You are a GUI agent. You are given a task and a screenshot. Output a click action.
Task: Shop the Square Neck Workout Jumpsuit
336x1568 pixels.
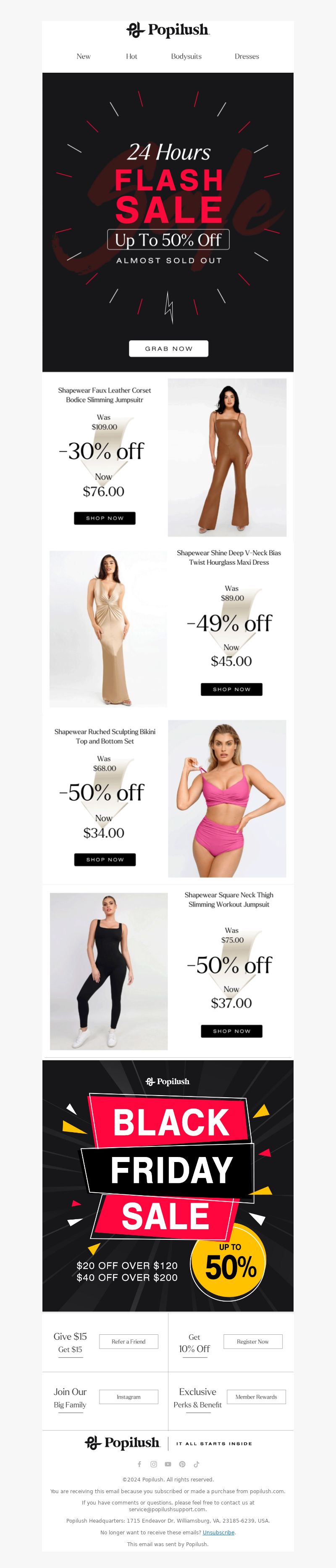coord(231,1030)
